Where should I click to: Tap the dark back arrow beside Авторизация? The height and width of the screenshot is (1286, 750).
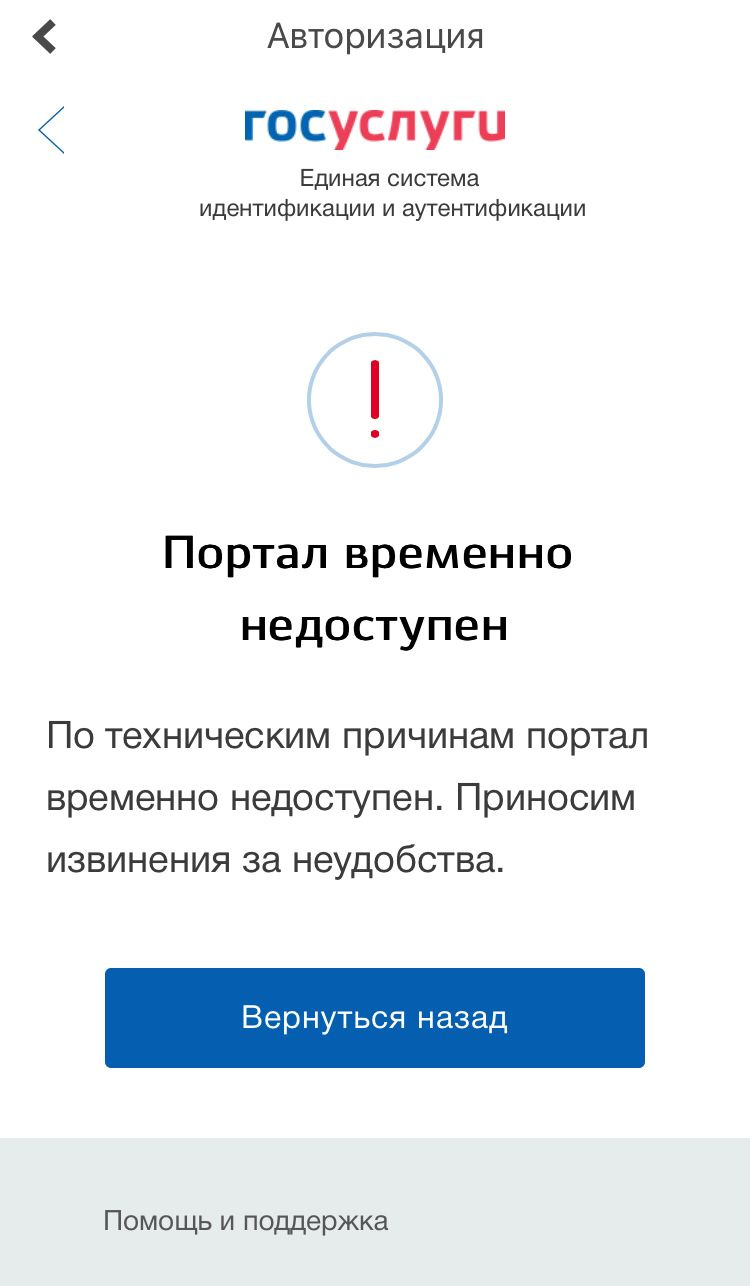pyautogui.click(x=45, y=37)
